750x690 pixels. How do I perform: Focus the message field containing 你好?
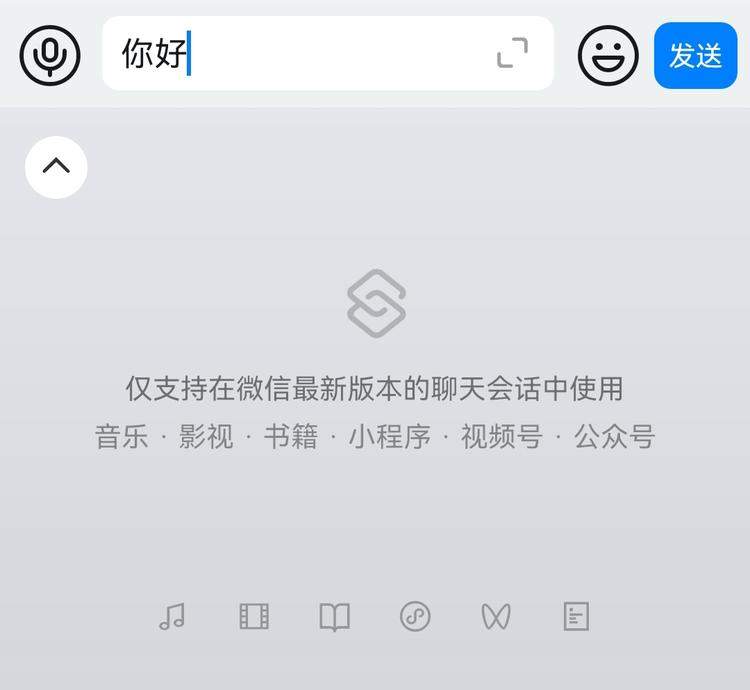(x=300, y=54)
